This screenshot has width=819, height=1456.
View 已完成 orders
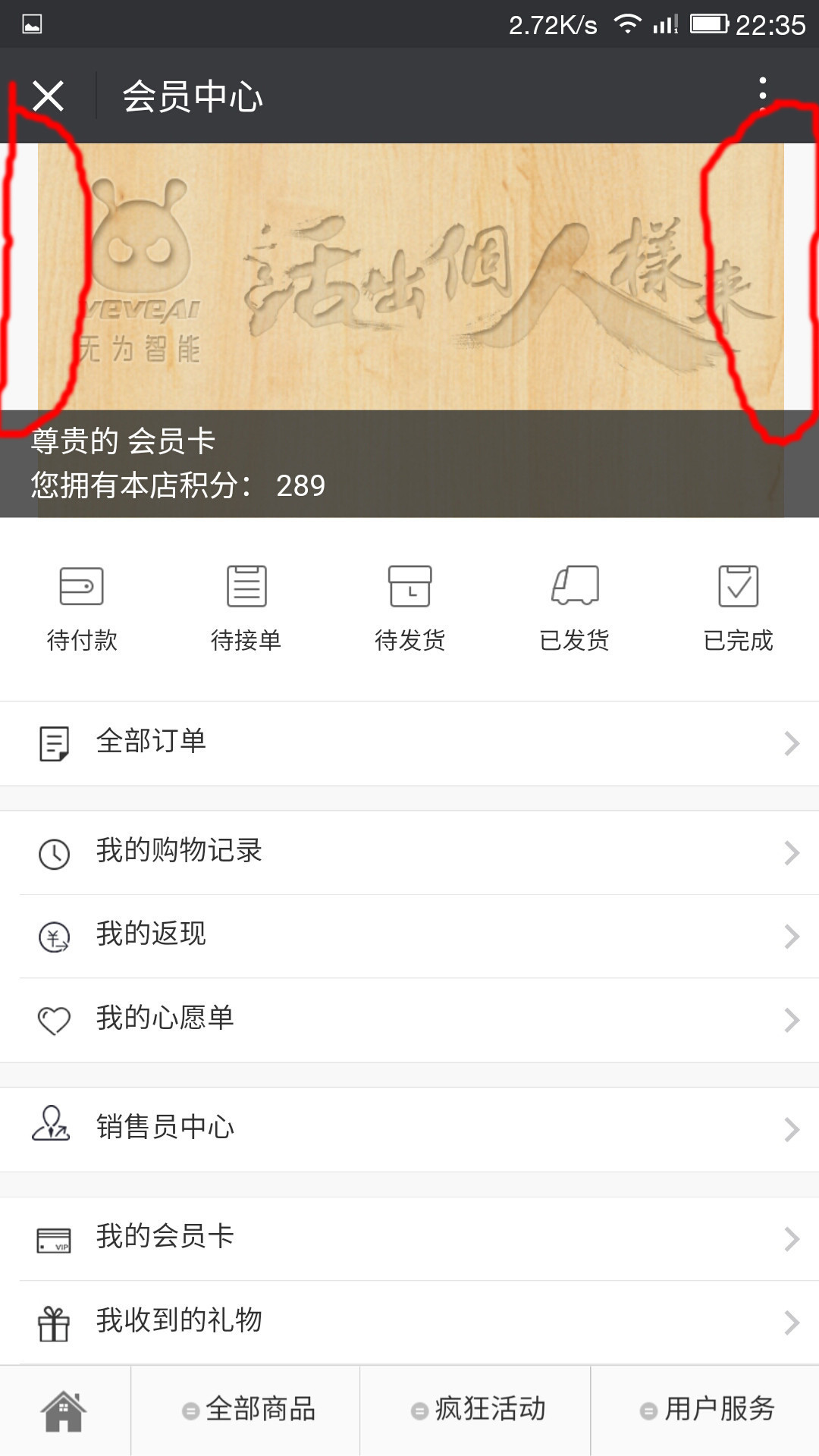(738, 608)
